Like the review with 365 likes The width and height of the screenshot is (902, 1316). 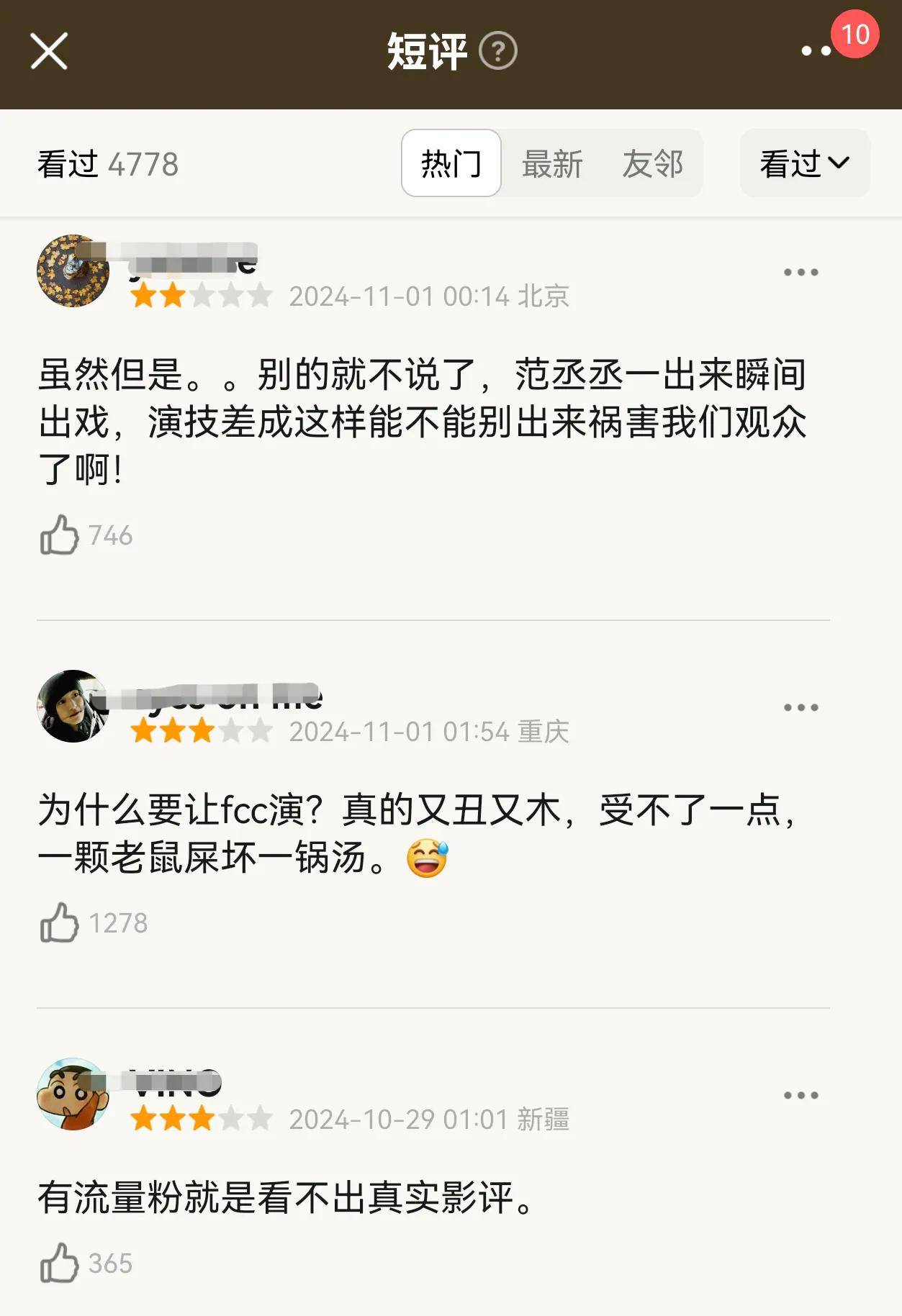59,1263
